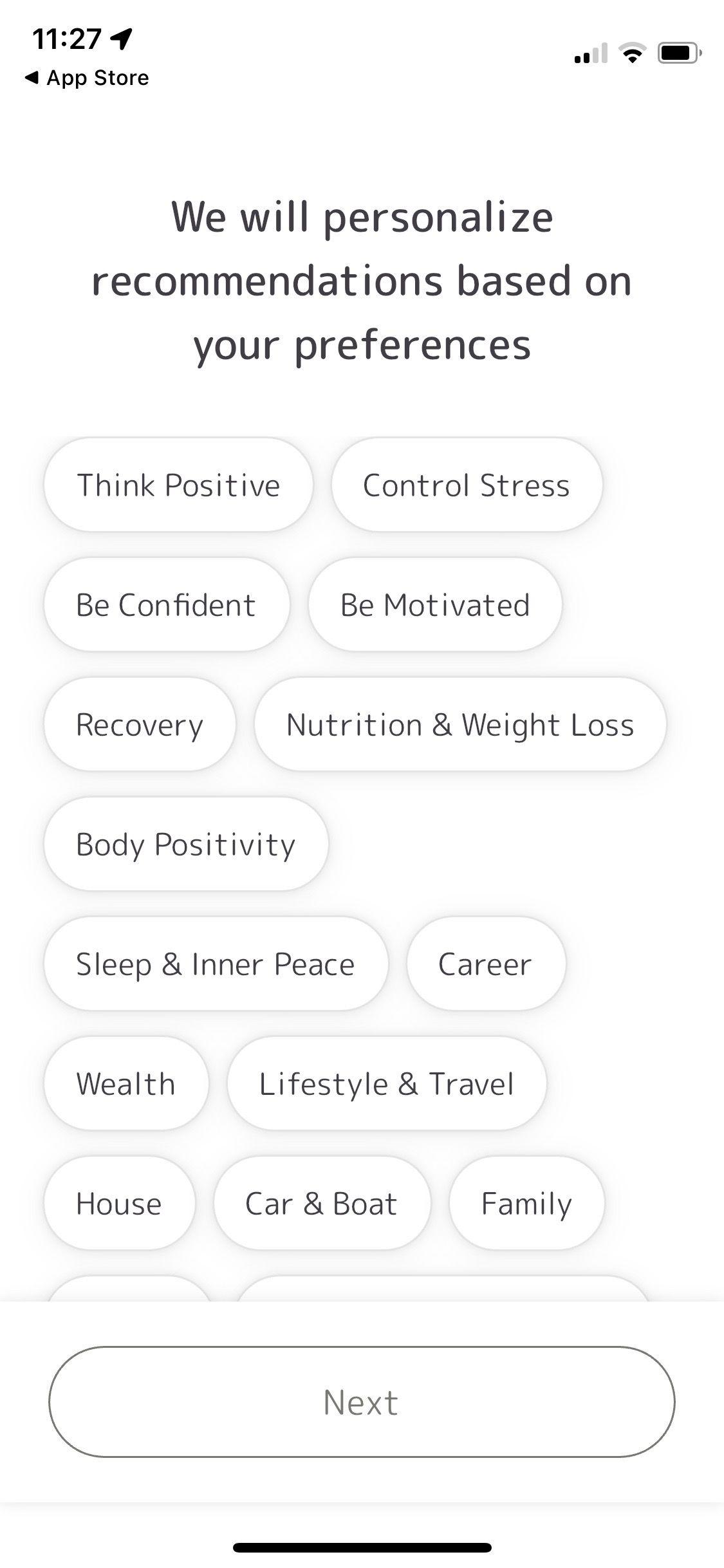Viewport: 724px width, 1568px height.
Task: Tap the Wi-Fi icon in status bar
Action: [634, 53]
